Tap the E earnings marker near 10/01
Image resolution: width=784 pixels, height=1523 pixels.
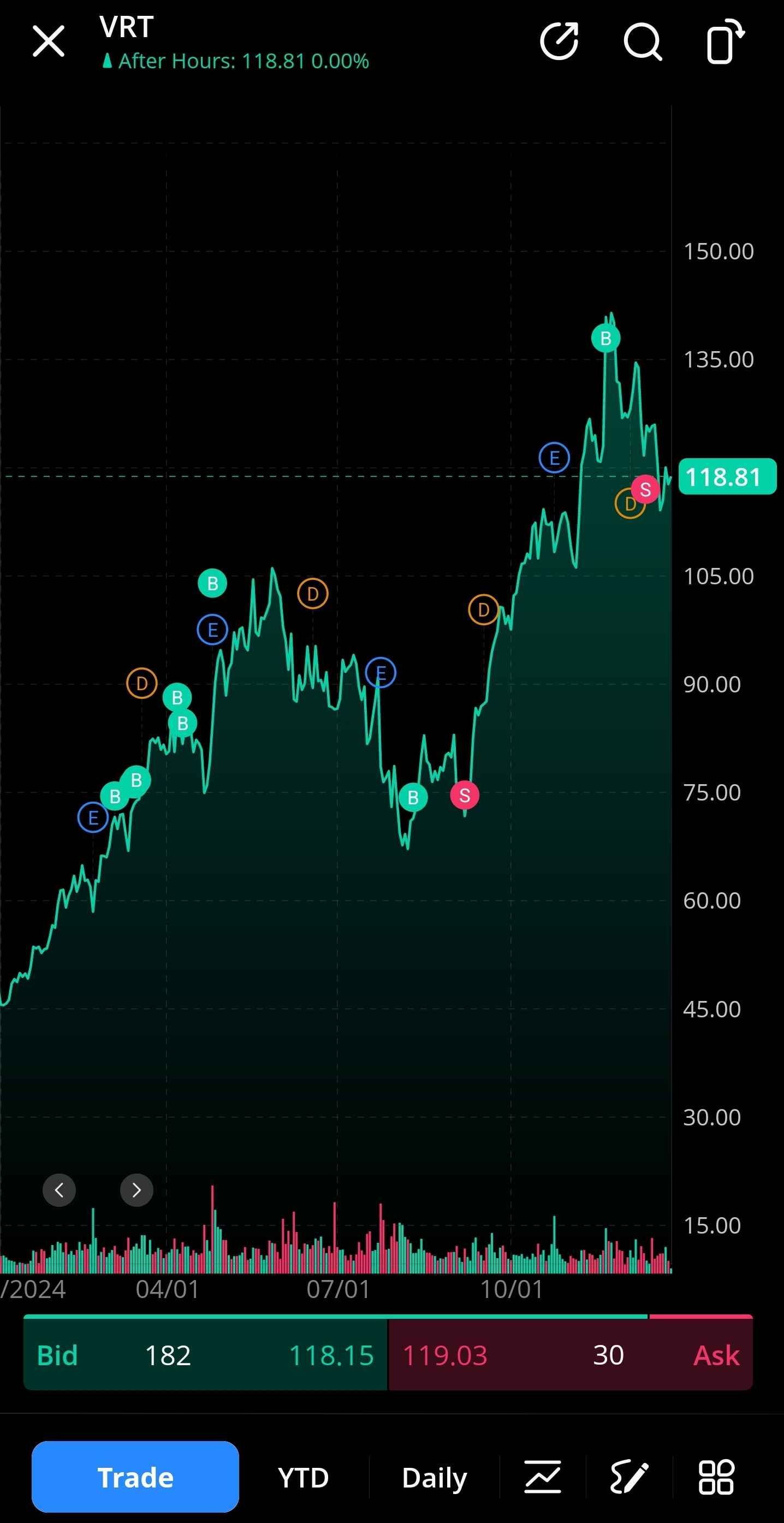pos(554,458)
